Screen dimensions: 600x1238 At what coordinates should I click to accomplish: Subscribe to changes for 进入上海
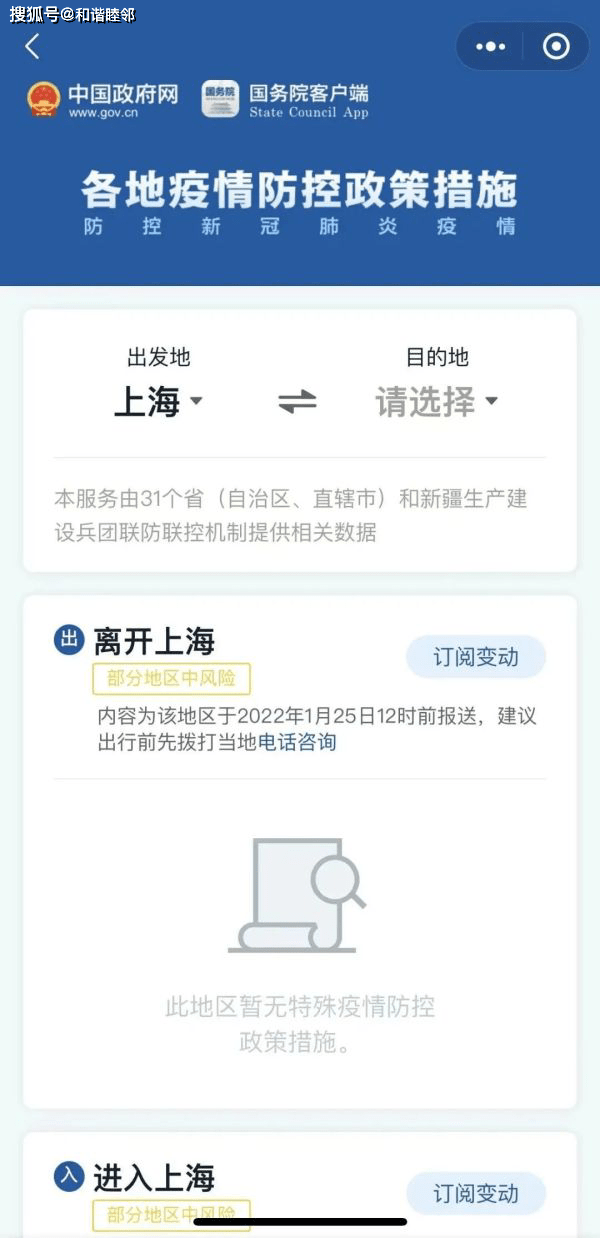tap(476, 1193)
